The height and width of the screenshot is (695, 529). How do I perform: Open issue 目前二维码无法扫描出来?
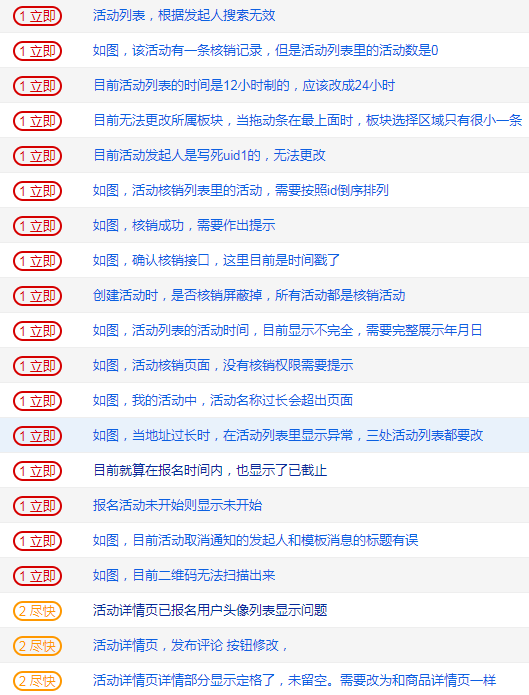pyautogui.click(x=184, y=575)
